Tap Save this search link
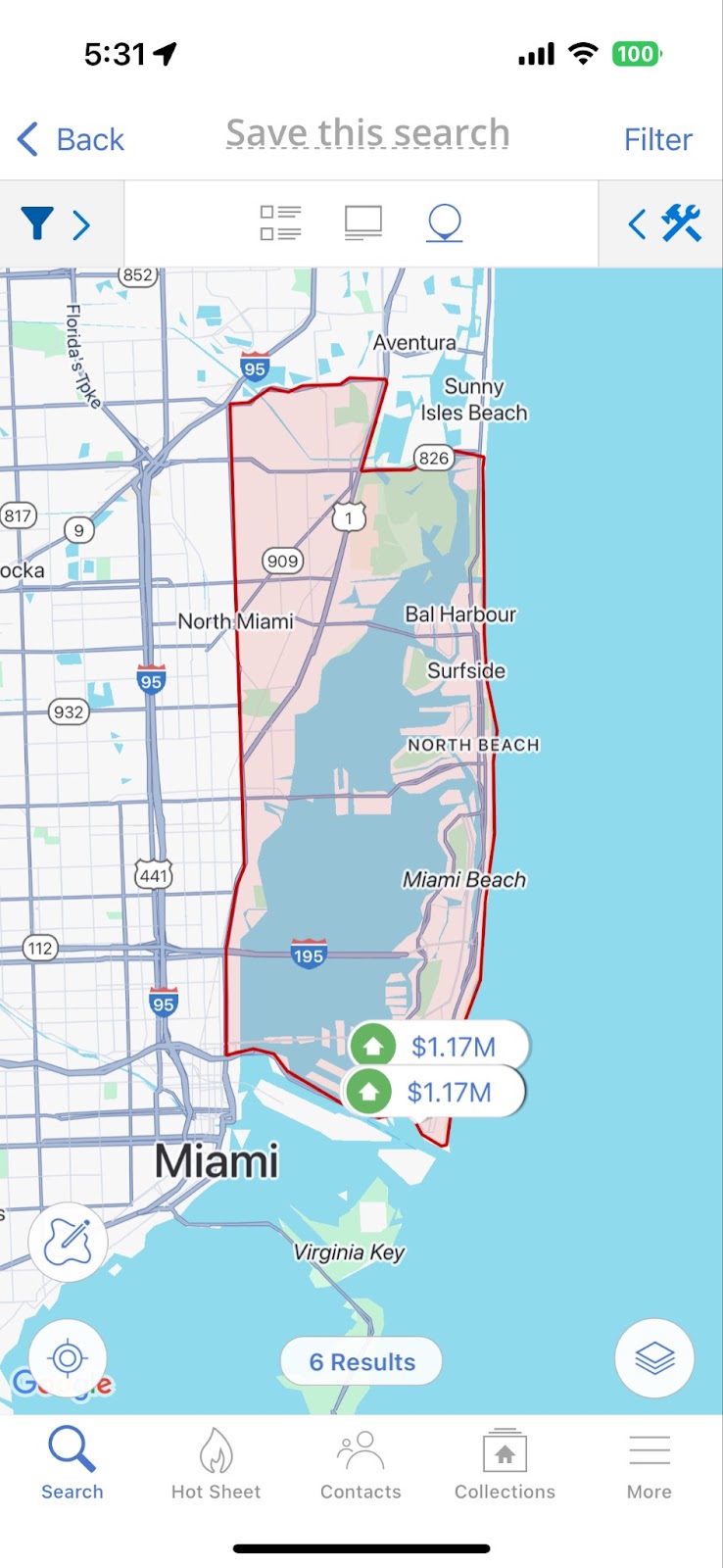 click(x=367, y=133)
